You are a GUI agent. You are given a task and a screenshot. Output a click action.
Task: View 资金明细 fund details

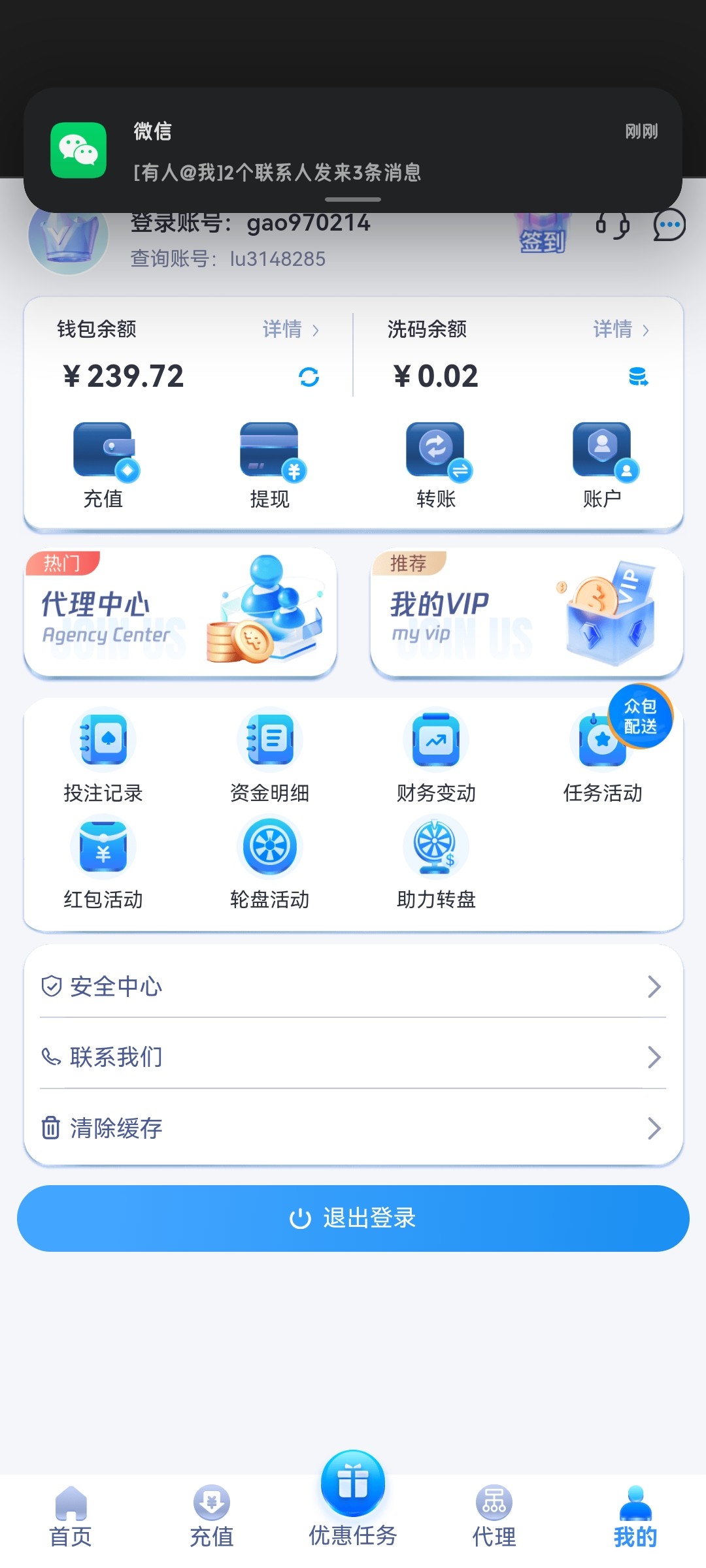(x=269, y=756)
